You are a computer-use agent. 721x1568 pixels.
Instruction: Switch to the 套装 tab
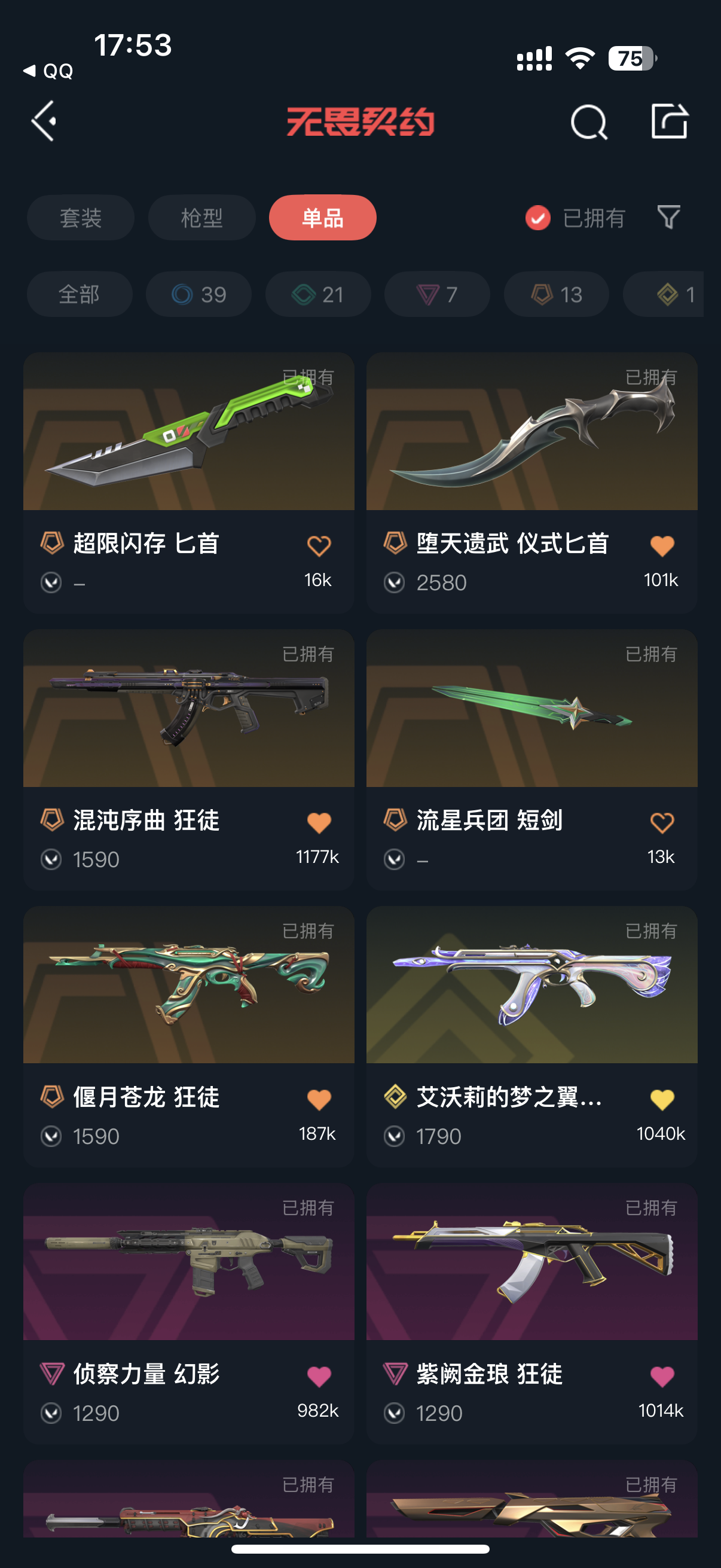point(80,218)
